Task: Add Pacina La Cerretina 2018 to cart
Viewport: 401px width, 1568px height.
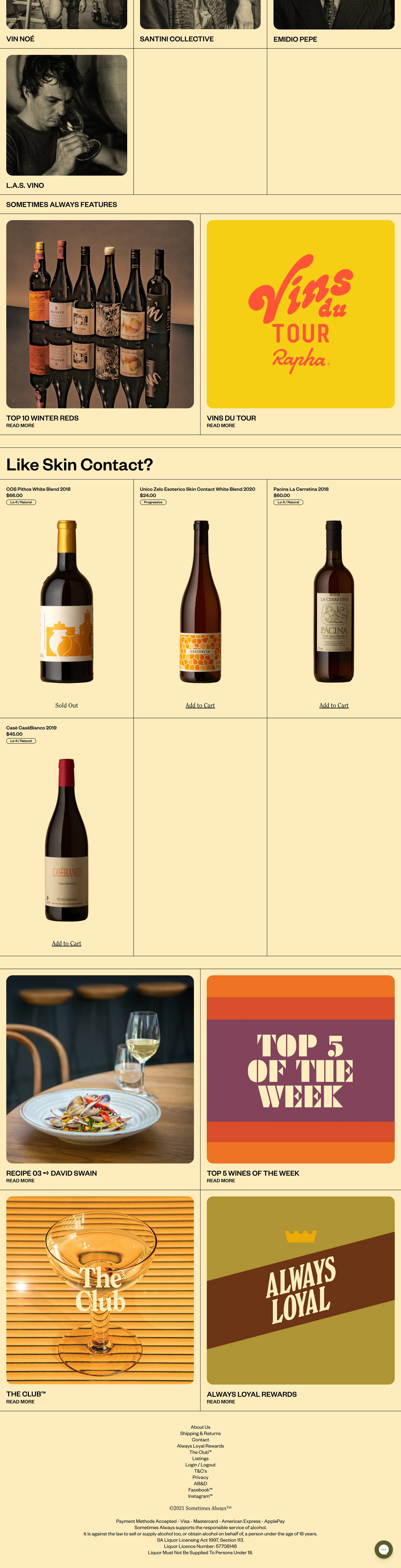Action: coord(334,705)
